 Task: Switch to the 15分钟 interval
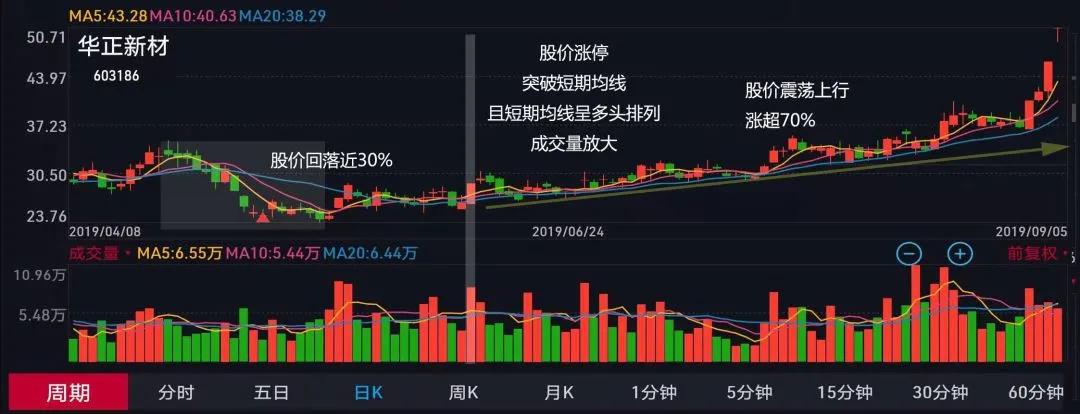point(846,393)
